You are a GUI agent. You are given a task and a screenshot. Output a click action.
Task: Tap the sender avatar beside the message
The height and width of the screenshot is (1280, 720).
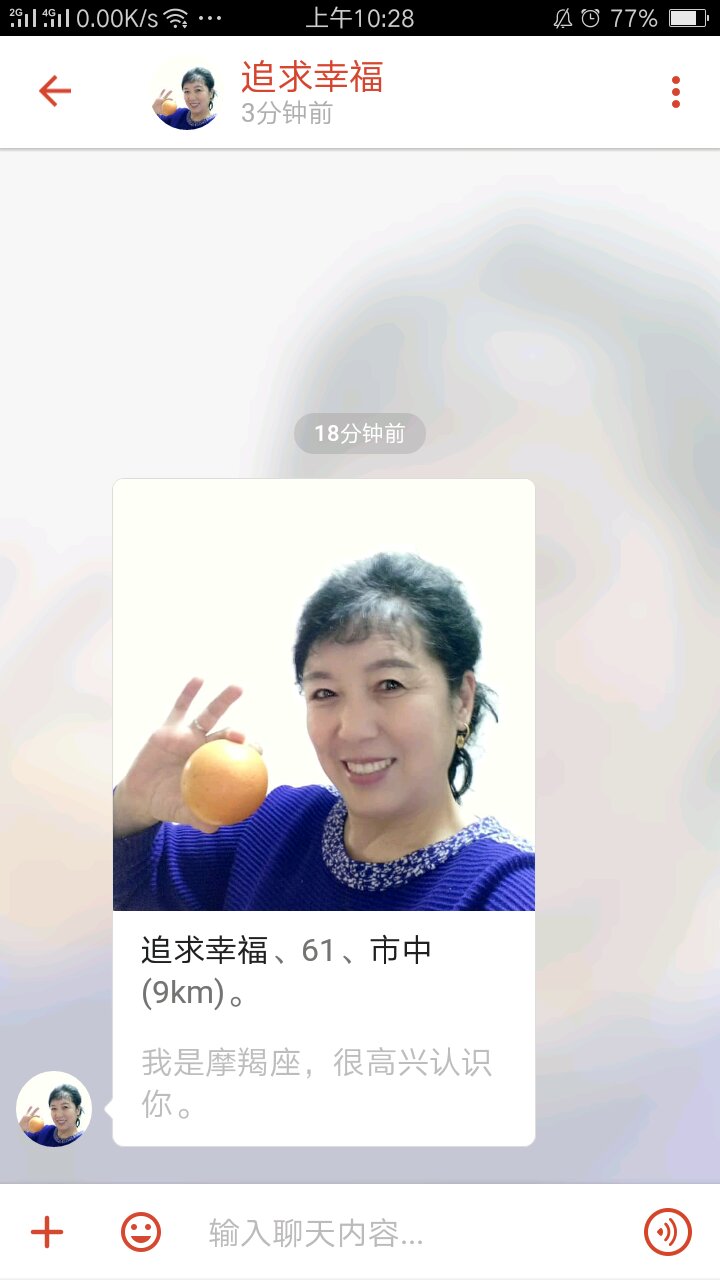click(x=54, y=1109)
